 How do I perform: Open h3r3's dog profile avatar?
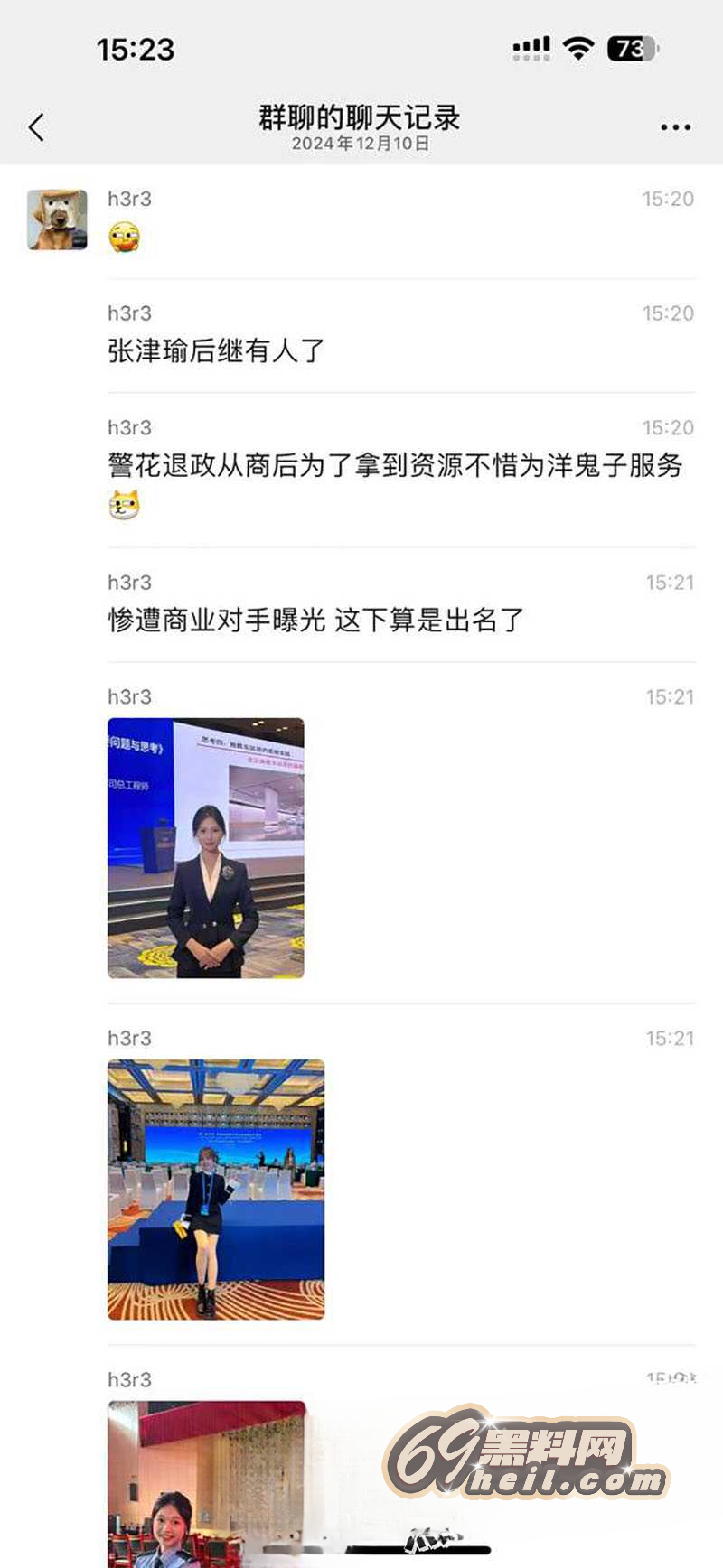58,219
